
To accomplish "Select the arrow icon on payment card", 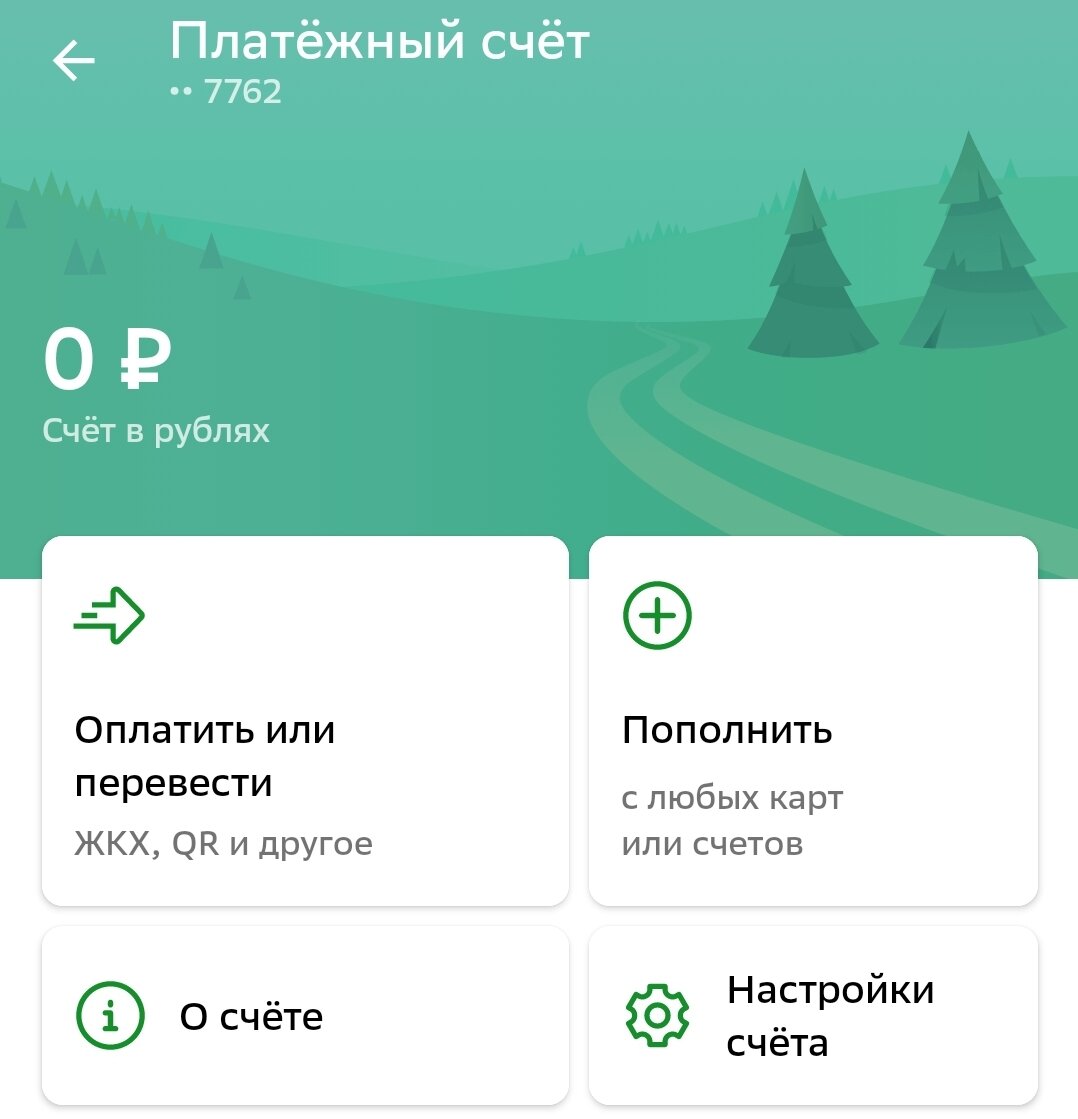I will pyautogui.click(x=107, y=615).
